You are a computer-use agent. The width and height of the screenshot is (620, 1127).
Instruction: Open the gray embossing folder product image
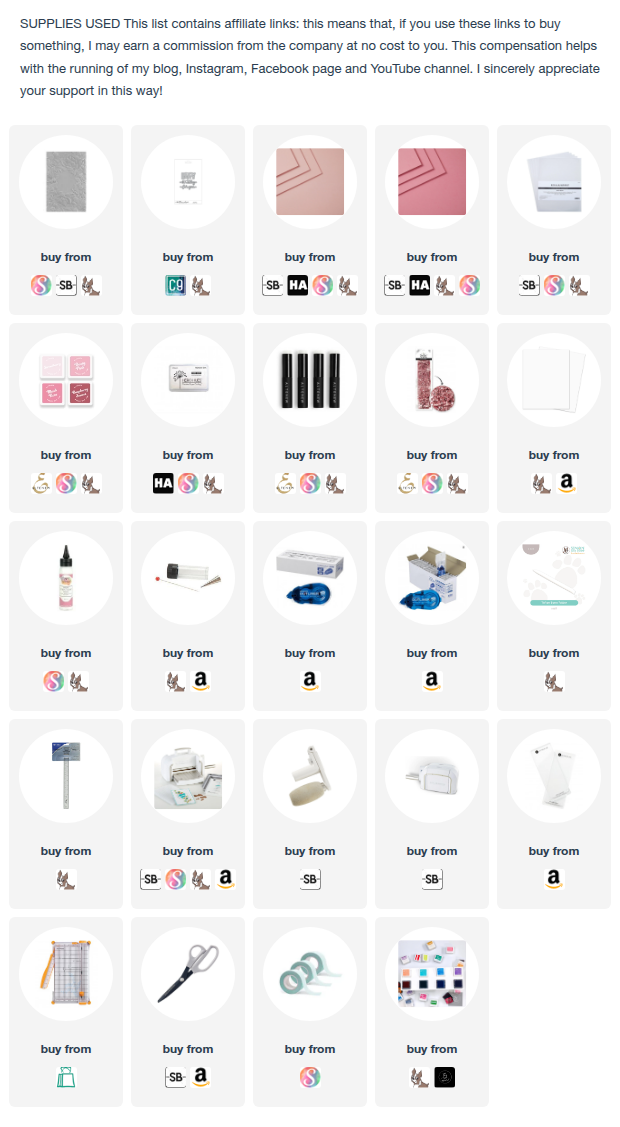coord(66,182)
